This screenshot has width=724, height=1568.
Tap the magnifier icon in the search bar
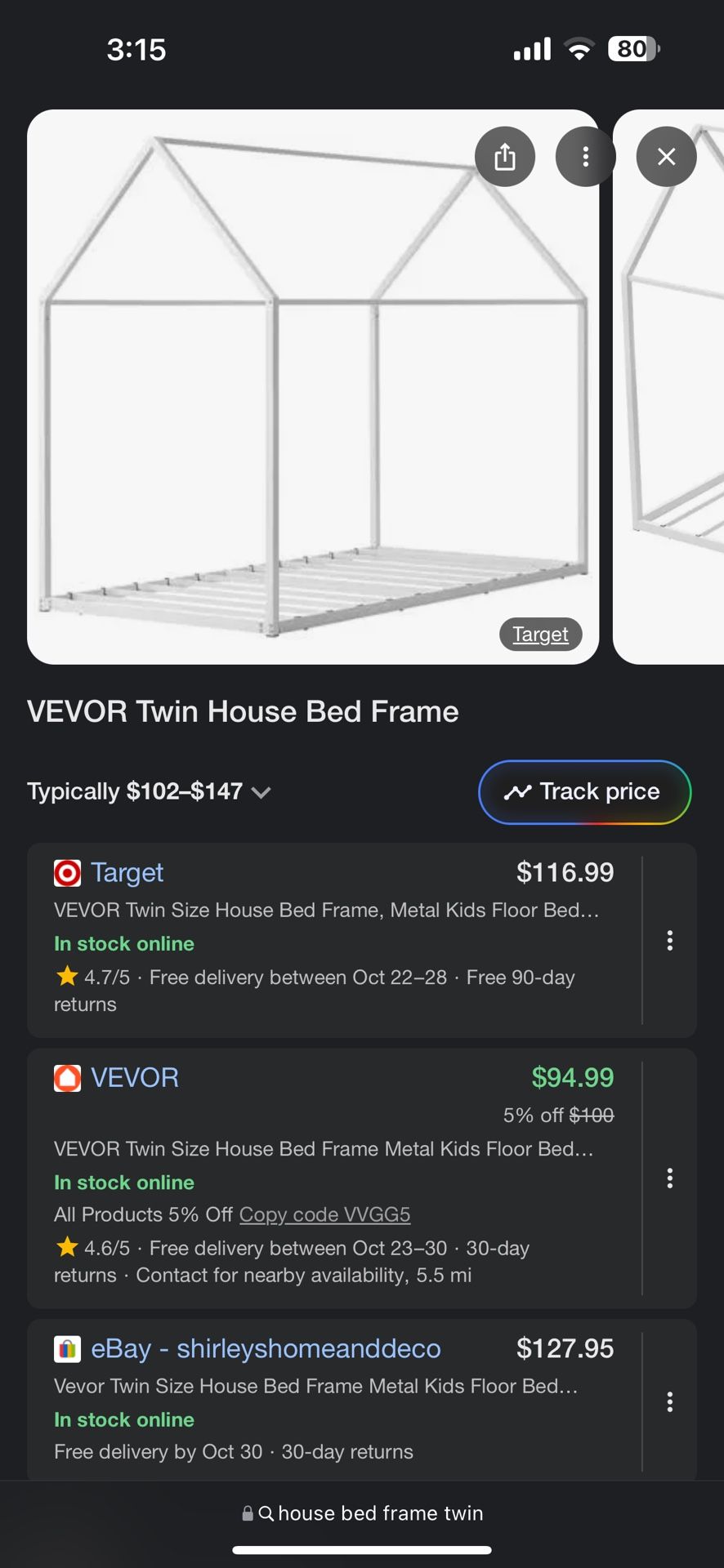[x=266, y=1512]
